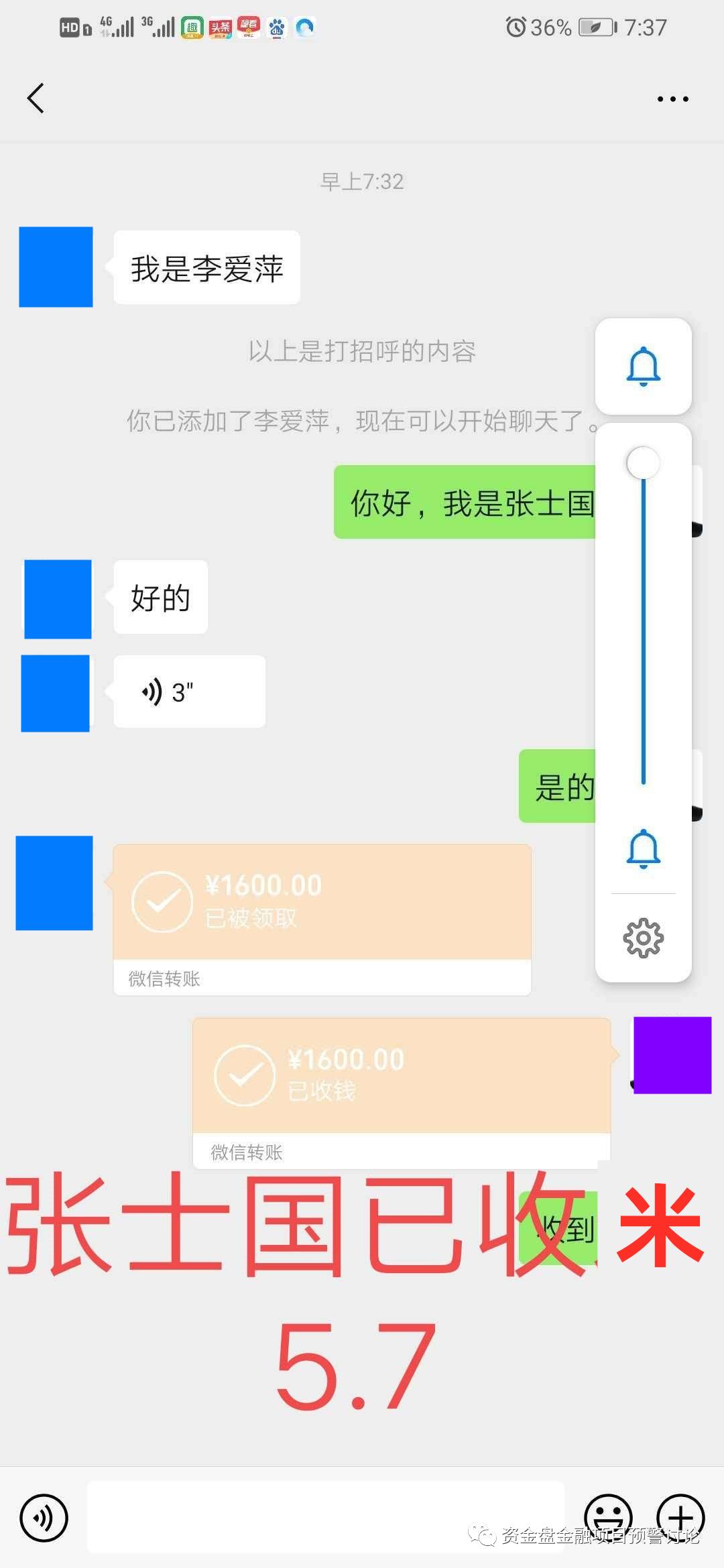Screen dimensions: 724x1568
Task: Play the 3-second voice message
Action: [188, 692]
